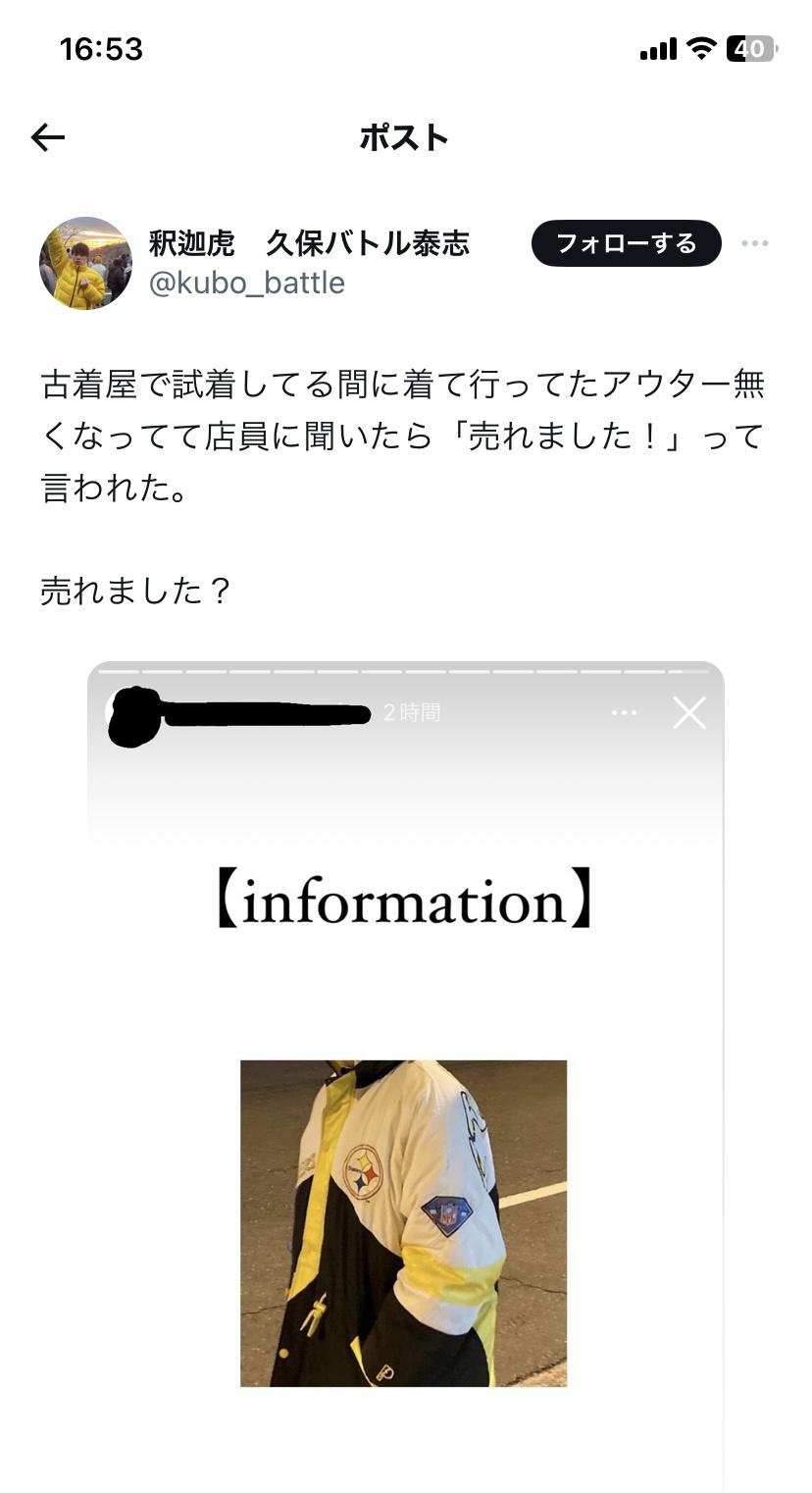Go back with the arrow icon
This screenshot has width=812, height=1494.
47,137
